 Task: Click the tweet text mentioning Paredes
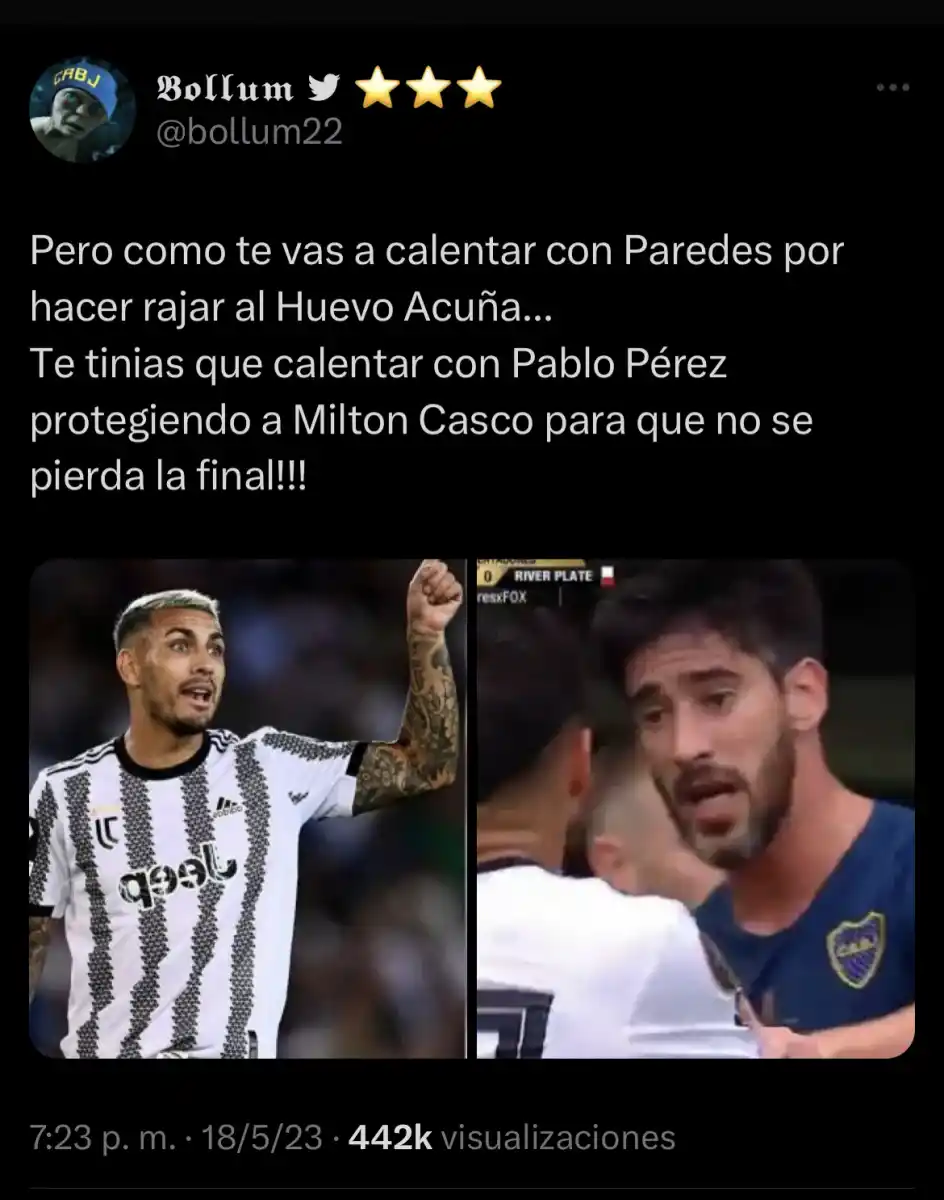click(x=440, y=251)
